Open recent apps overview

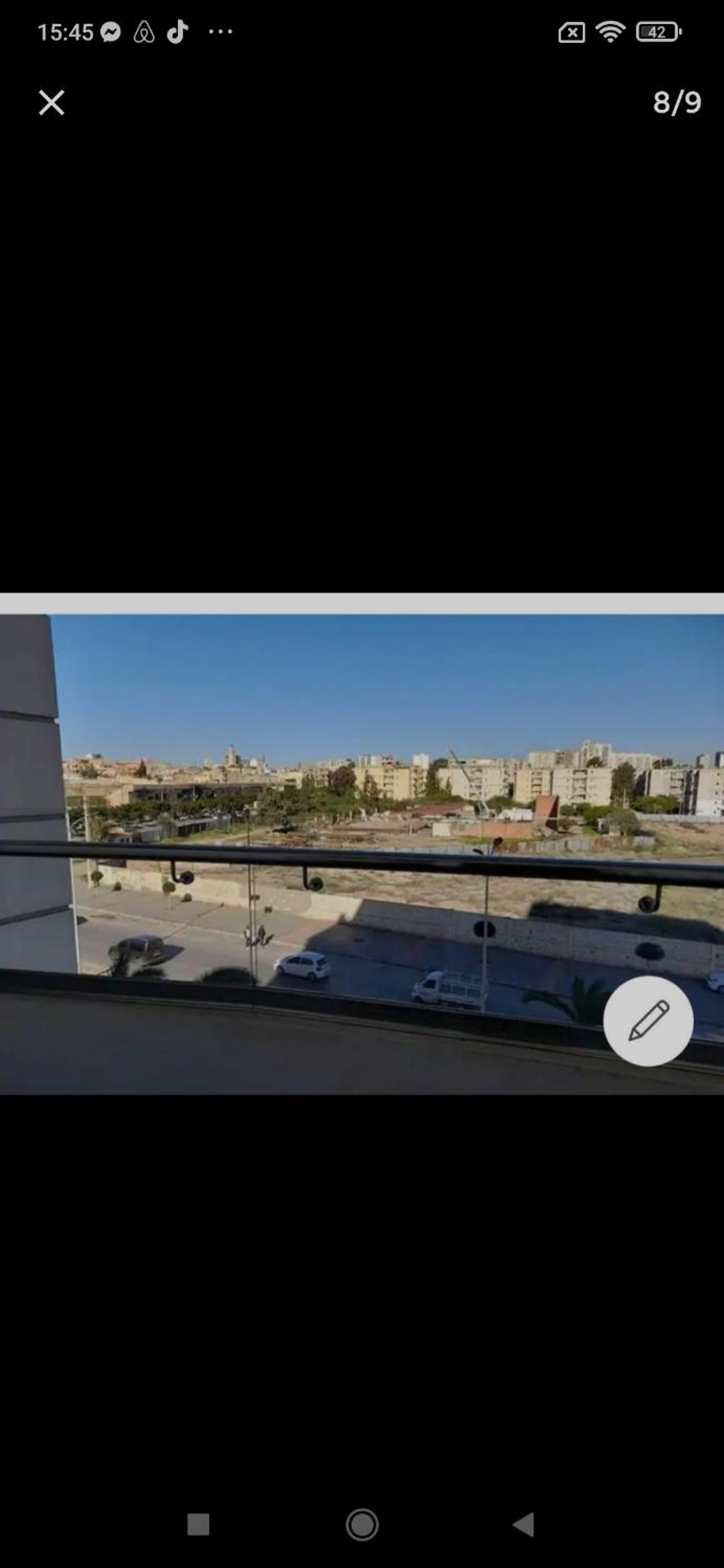pos(198,1524)
